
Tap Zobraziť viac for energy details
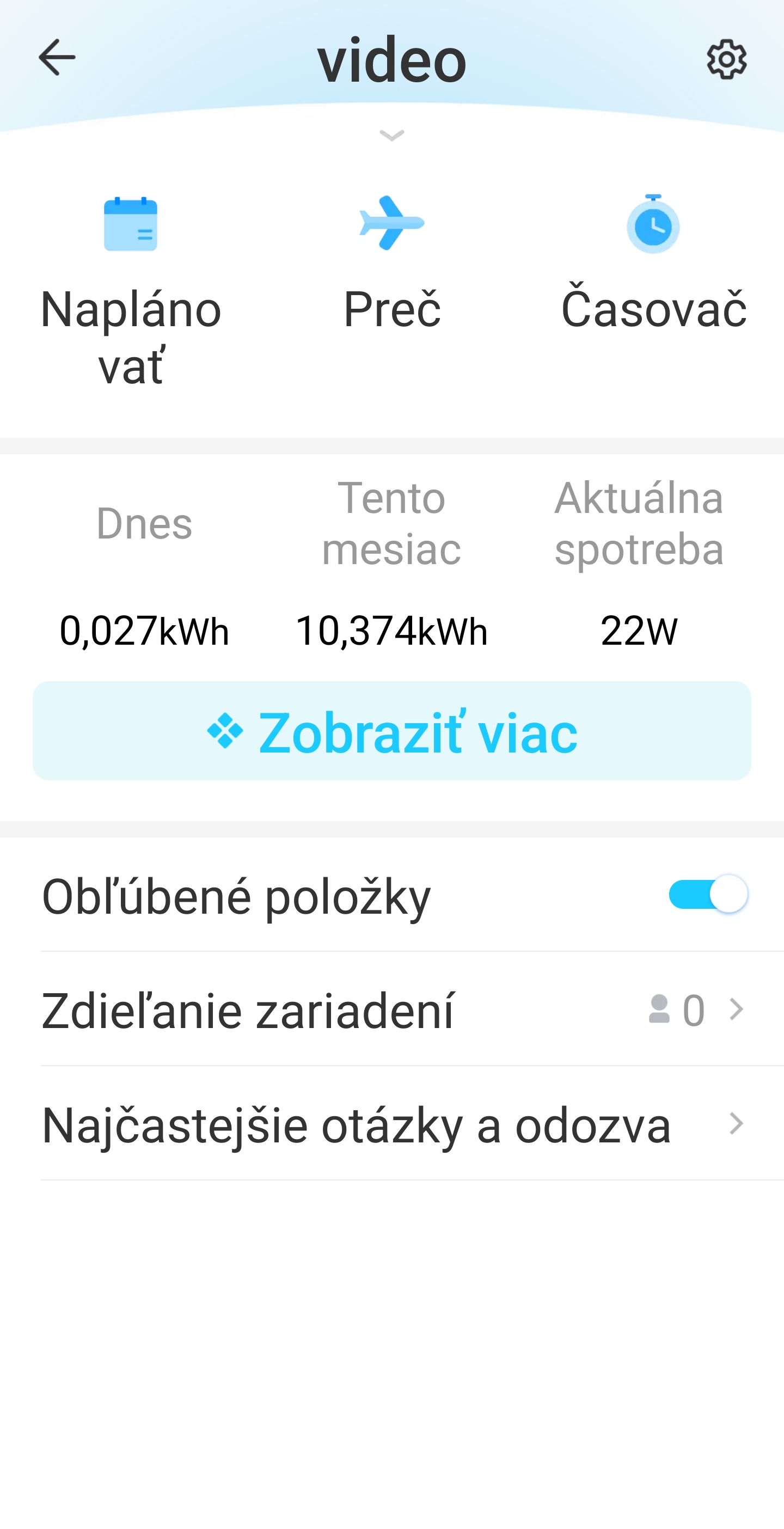click(391, 731)
